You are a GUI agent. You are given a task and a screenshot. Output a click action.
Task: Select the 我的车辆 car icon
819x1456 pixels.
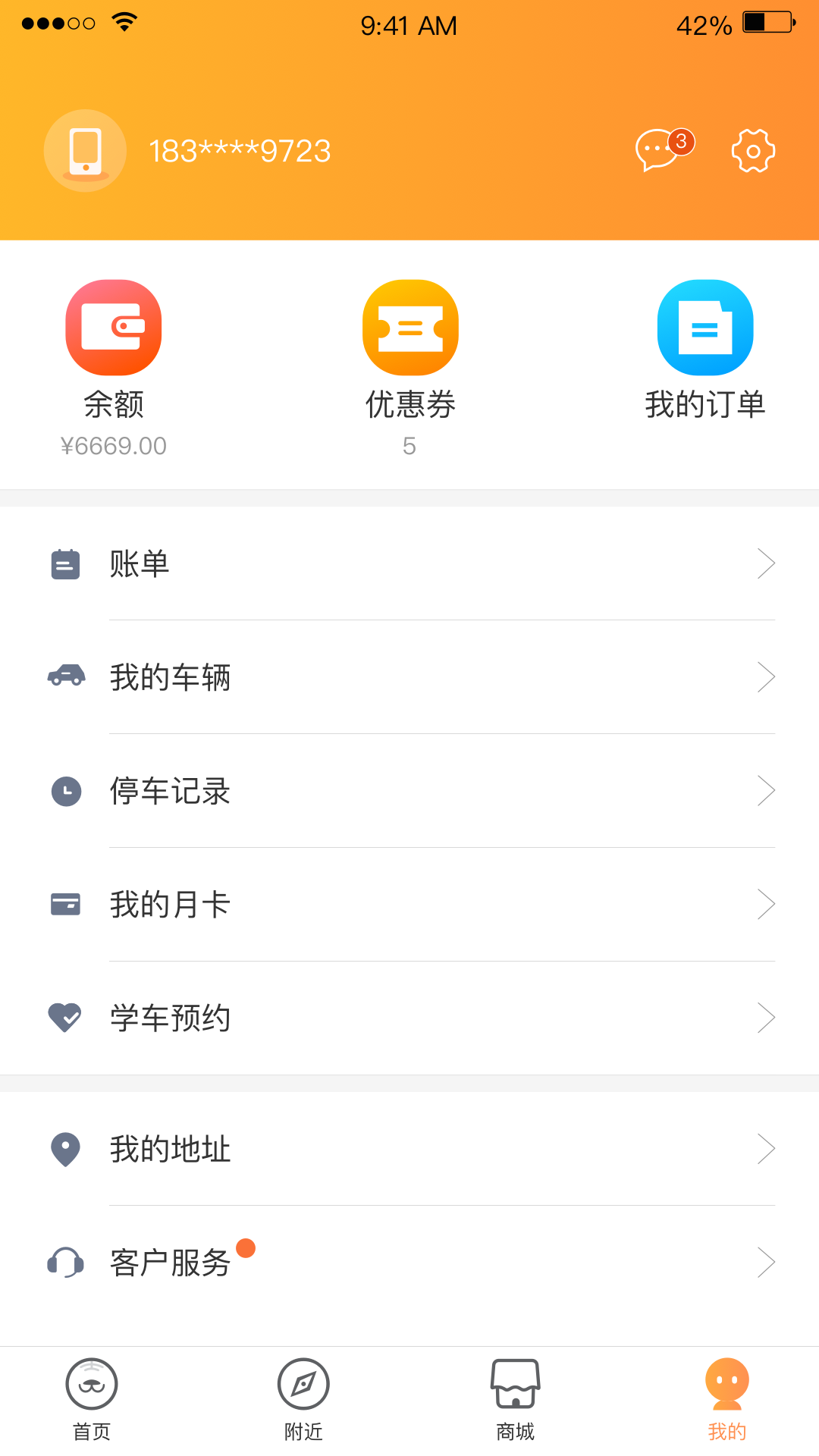click(65, 677)
